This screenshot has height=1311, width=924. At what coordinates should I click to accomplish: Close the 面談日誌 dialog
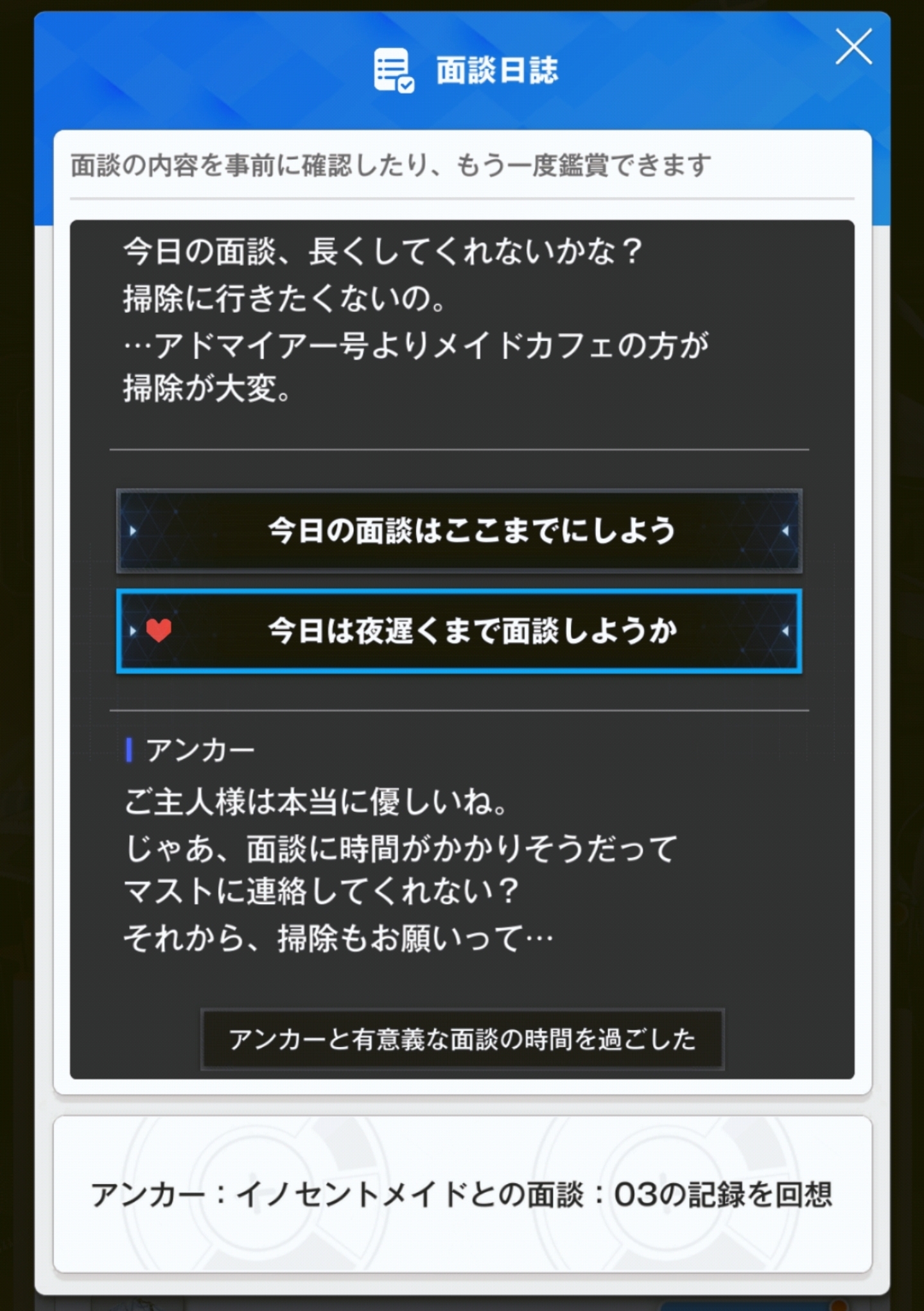[x=853, y=47]
